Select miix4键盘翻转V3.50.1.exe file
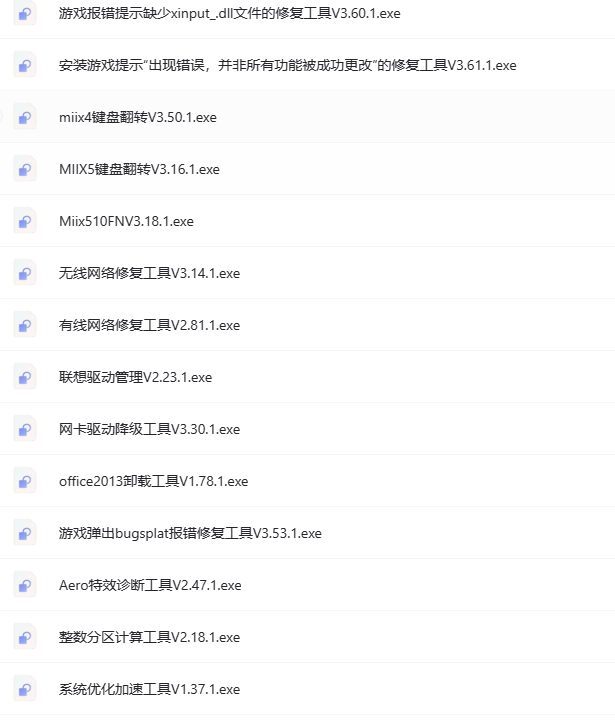 (x=138, y=117)
